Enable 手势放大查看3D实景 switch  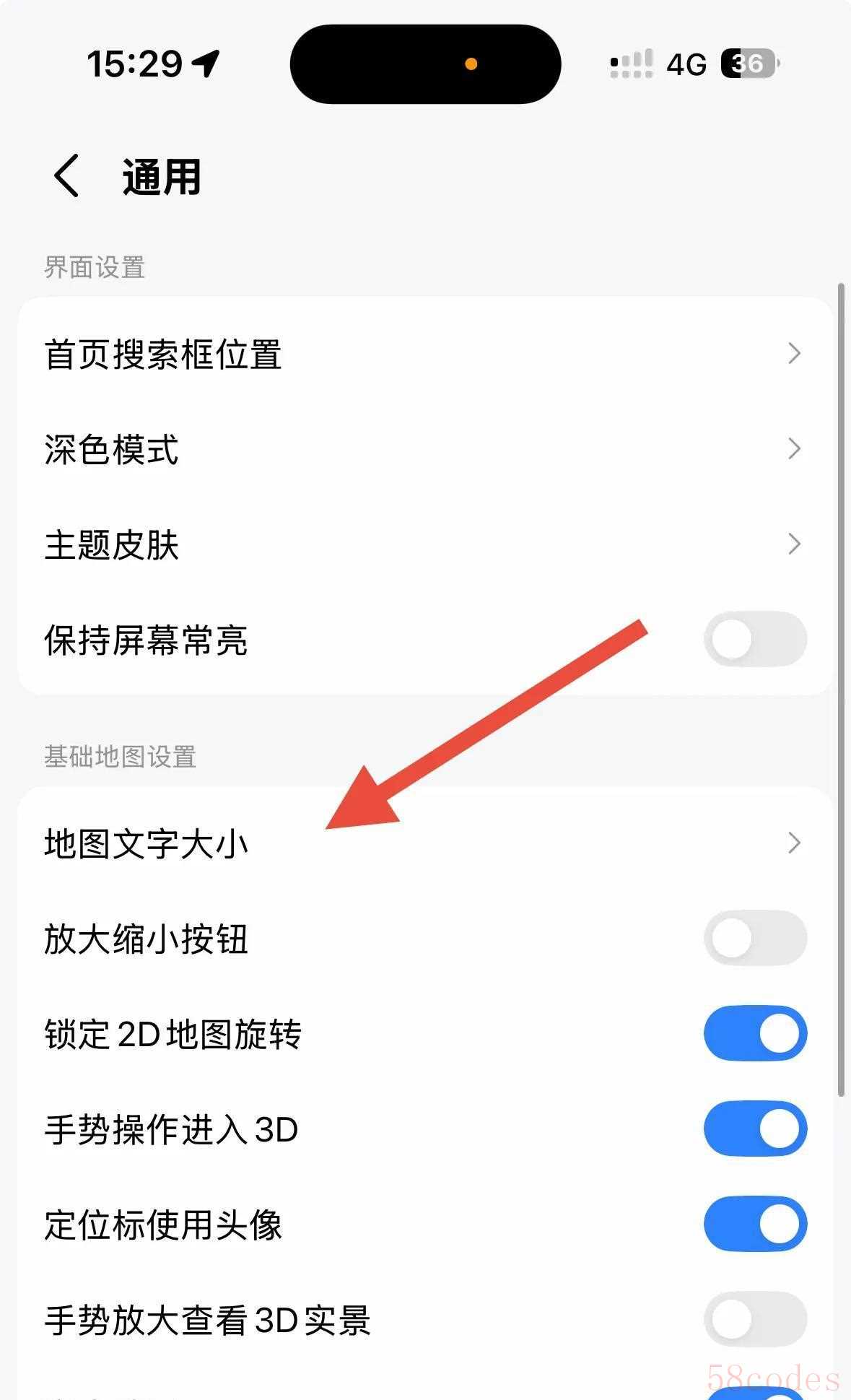pos(754,1320)
